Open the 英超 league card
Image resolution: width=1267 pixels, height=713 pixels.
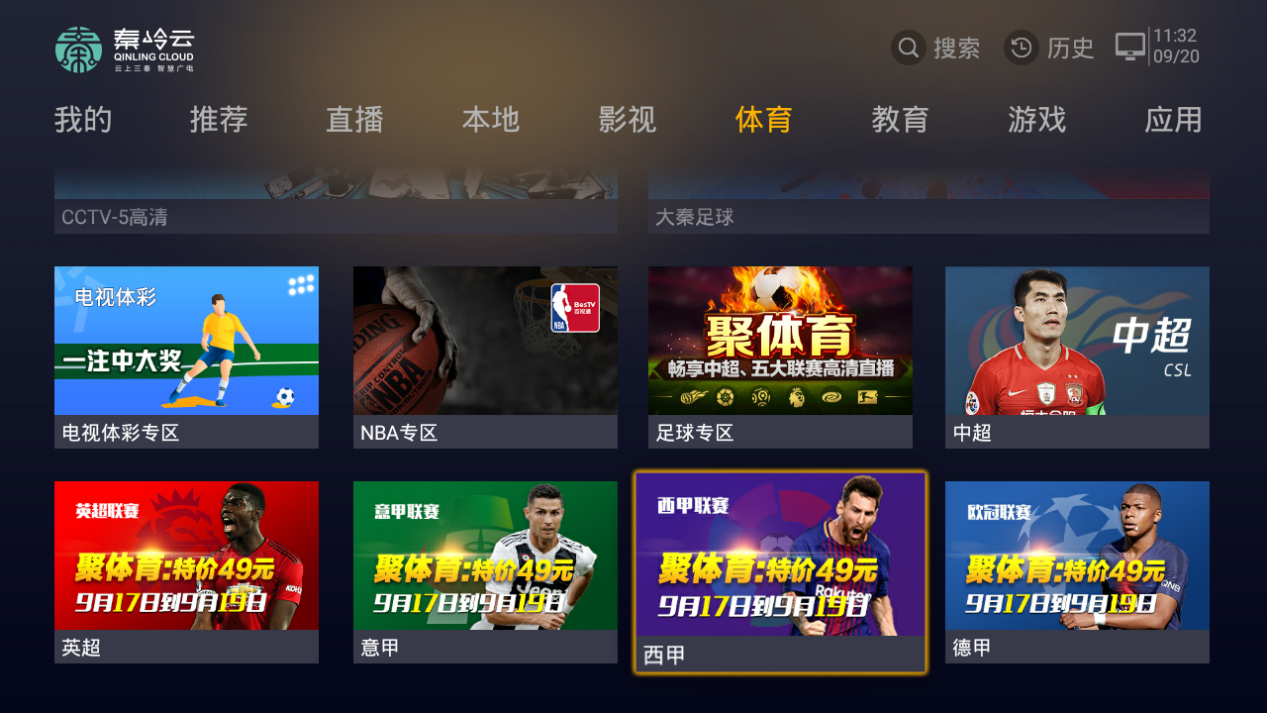[186, 571]
